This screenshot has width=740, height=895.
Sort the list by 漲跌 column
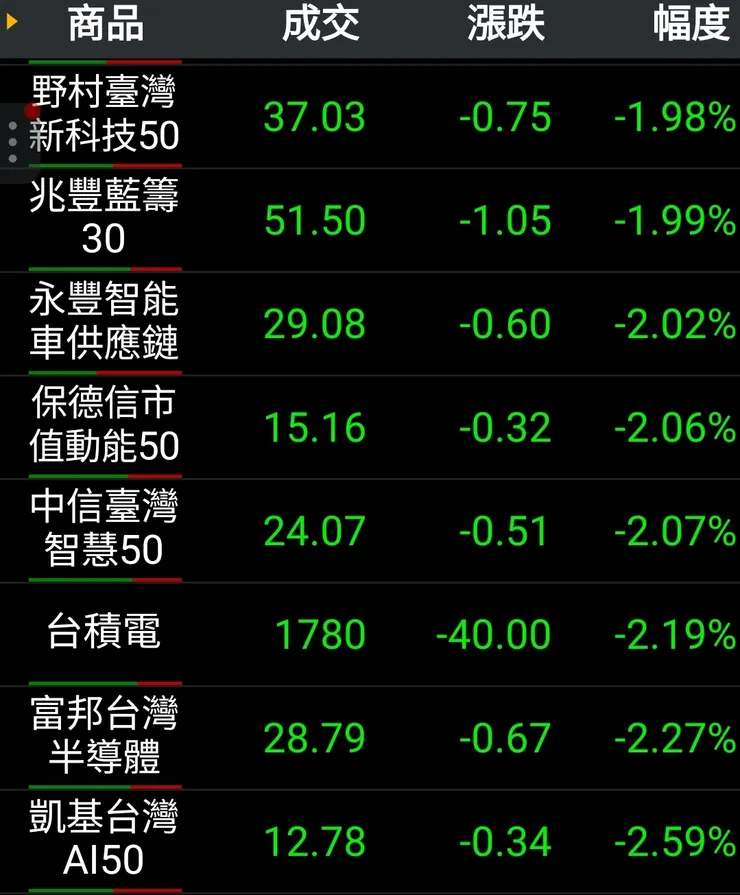tap(506, 26)
